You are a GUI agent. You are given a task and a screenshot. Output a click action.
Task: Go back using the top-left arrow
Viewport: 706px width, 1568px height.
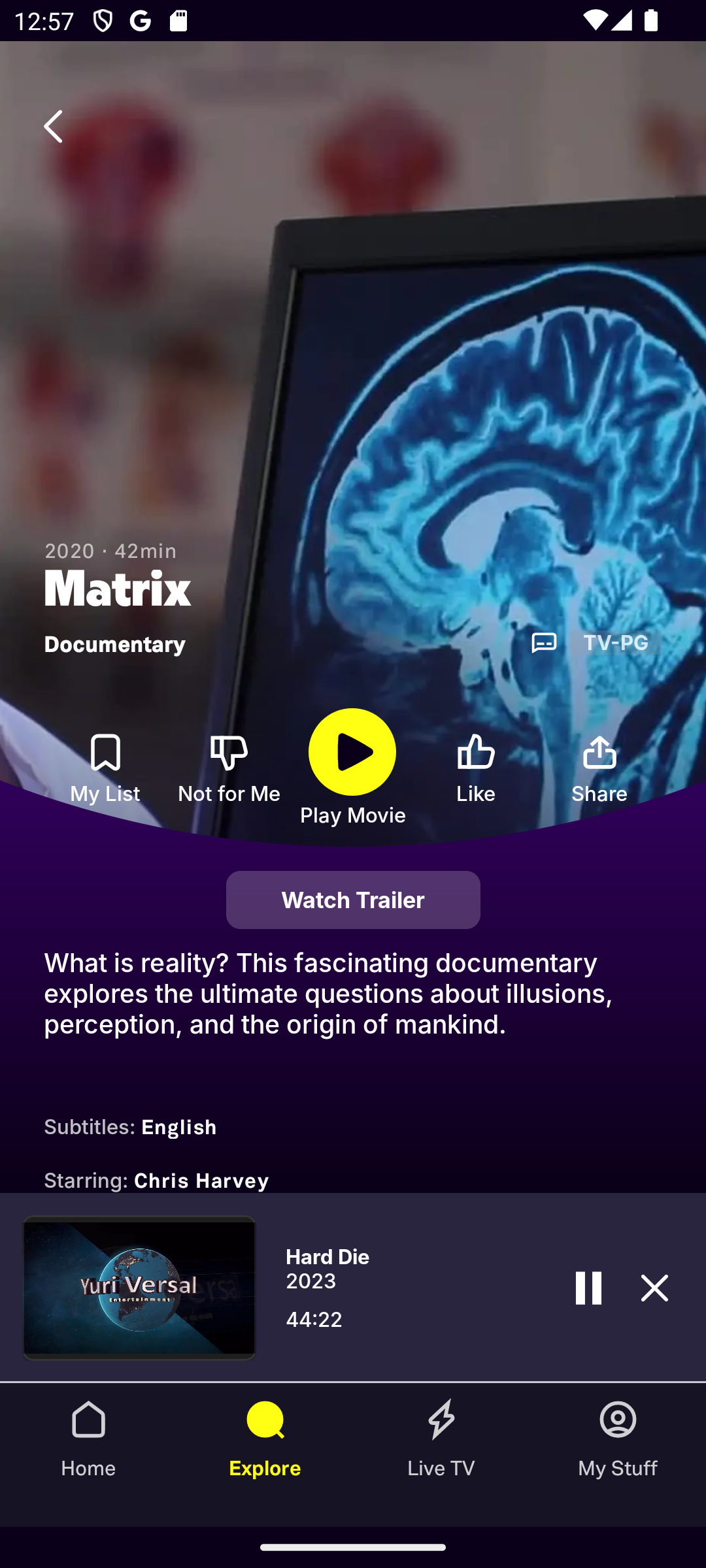[54, 126]
